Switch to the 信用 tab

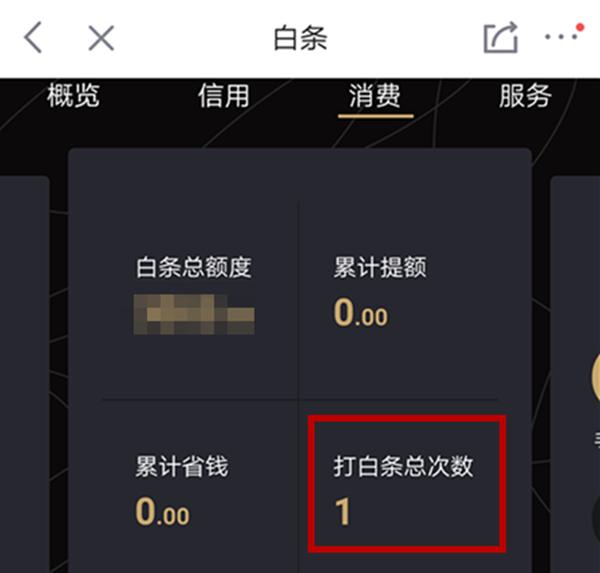224,96
